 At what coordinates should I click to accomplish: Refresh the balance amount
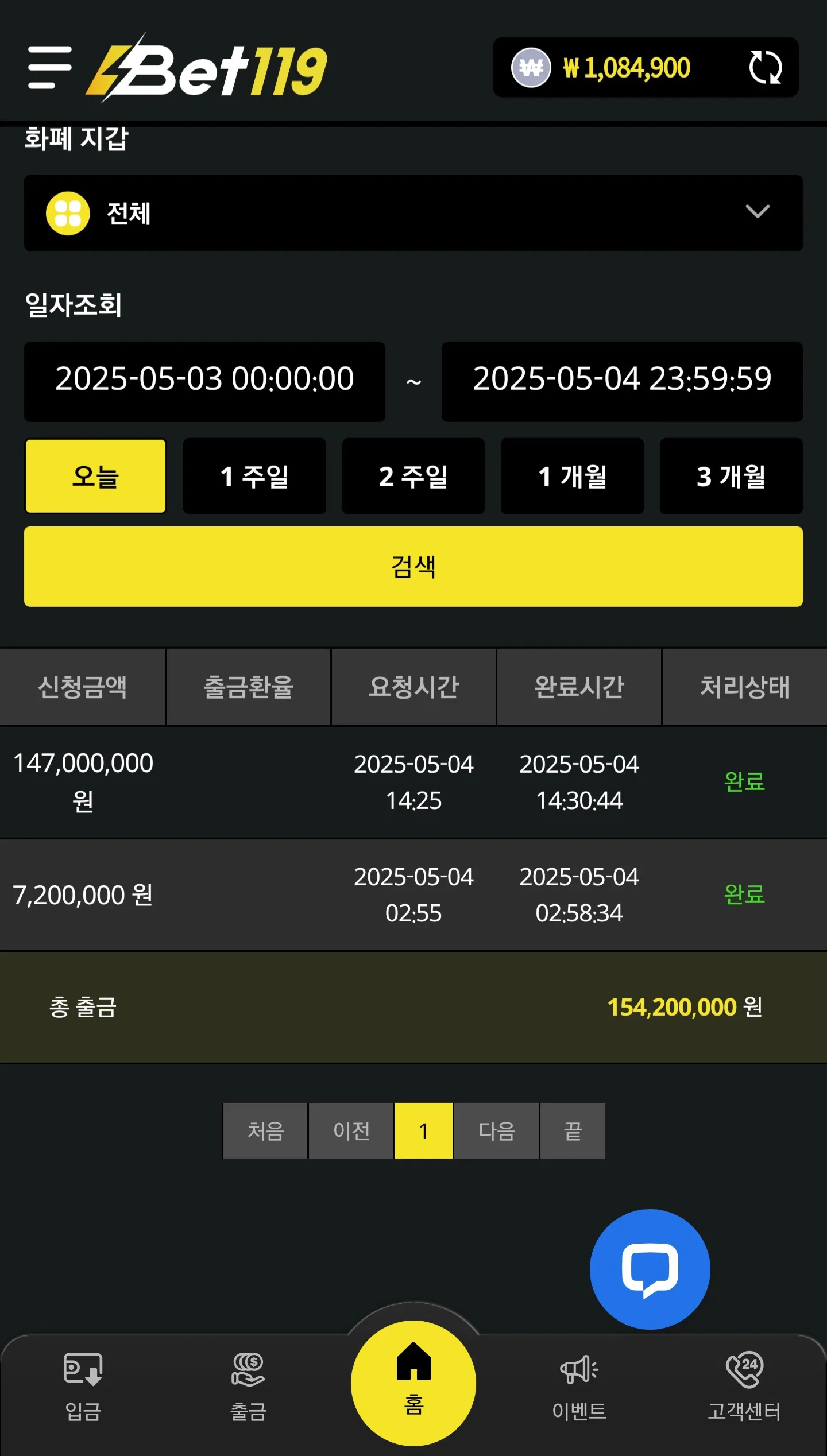click(766, 67)
